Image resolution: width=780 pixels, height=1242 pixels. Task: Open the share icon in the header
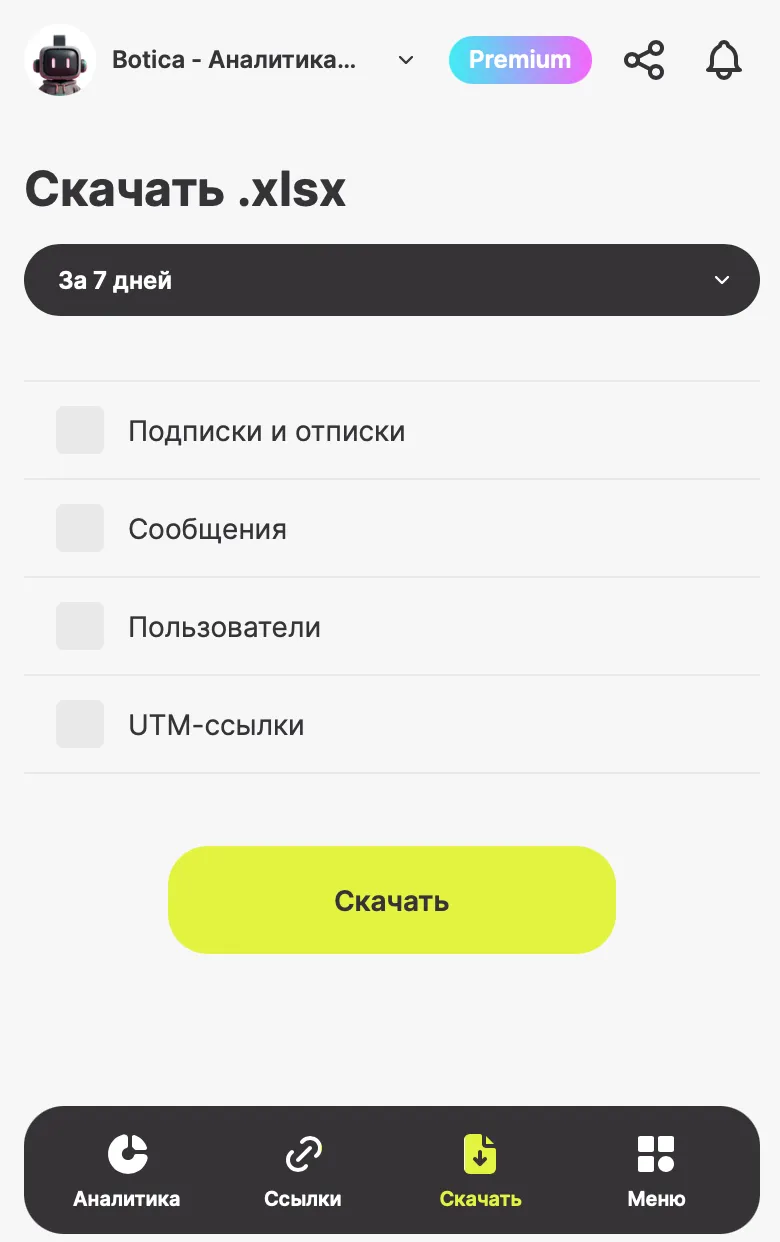tap(644, 60)
